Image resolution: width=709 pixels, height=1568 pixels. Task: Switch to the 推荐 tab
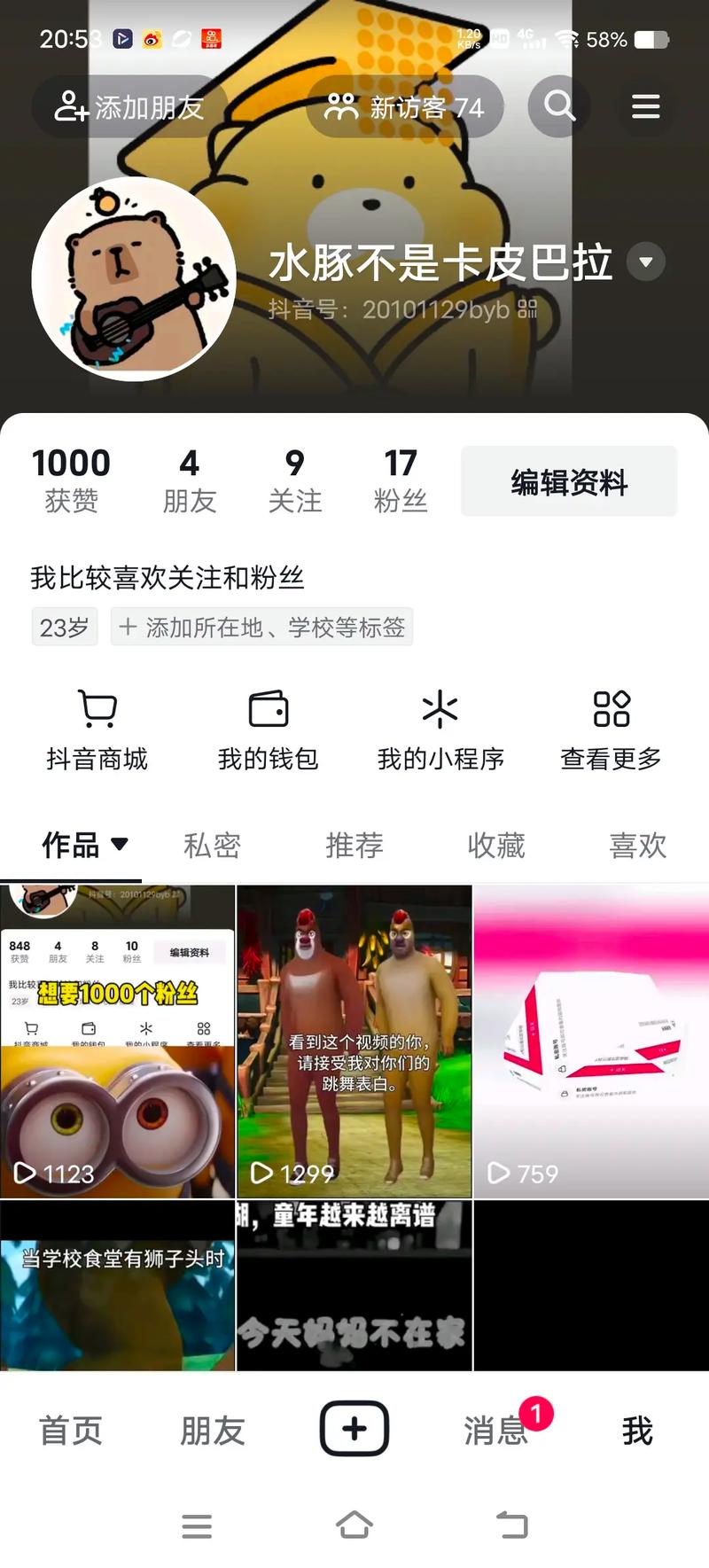click(354, 846)
